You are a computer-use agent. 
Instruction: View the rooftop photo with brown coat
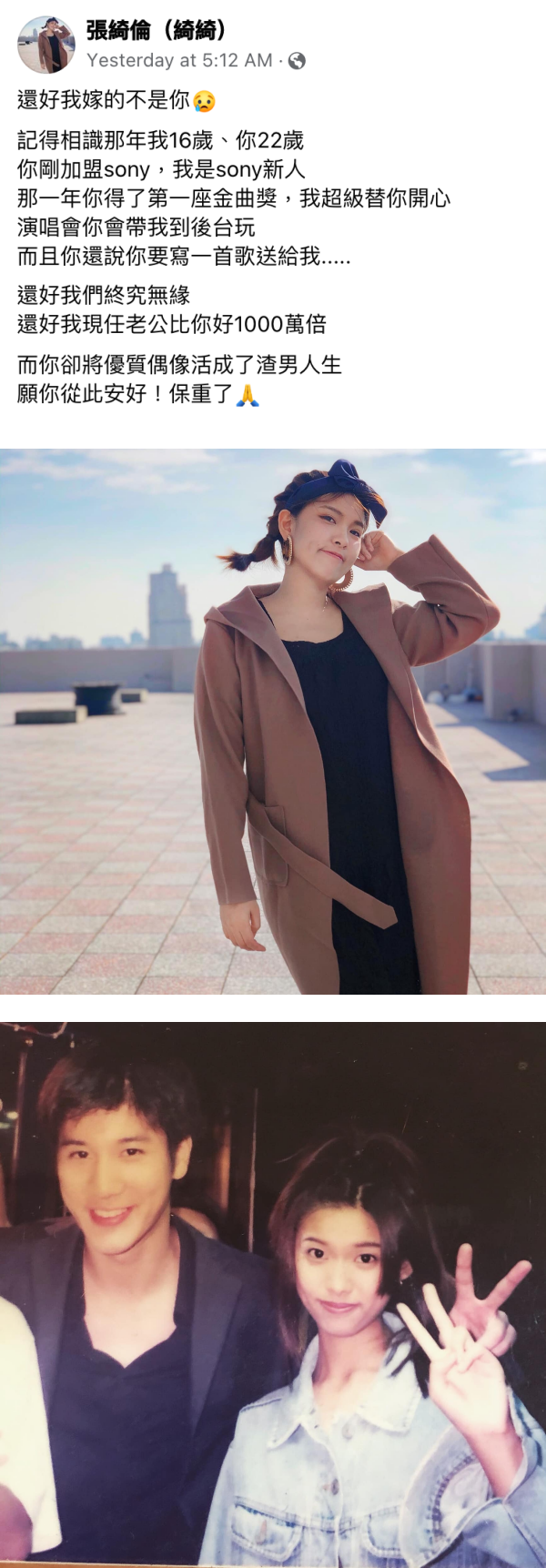click(273, 721)
